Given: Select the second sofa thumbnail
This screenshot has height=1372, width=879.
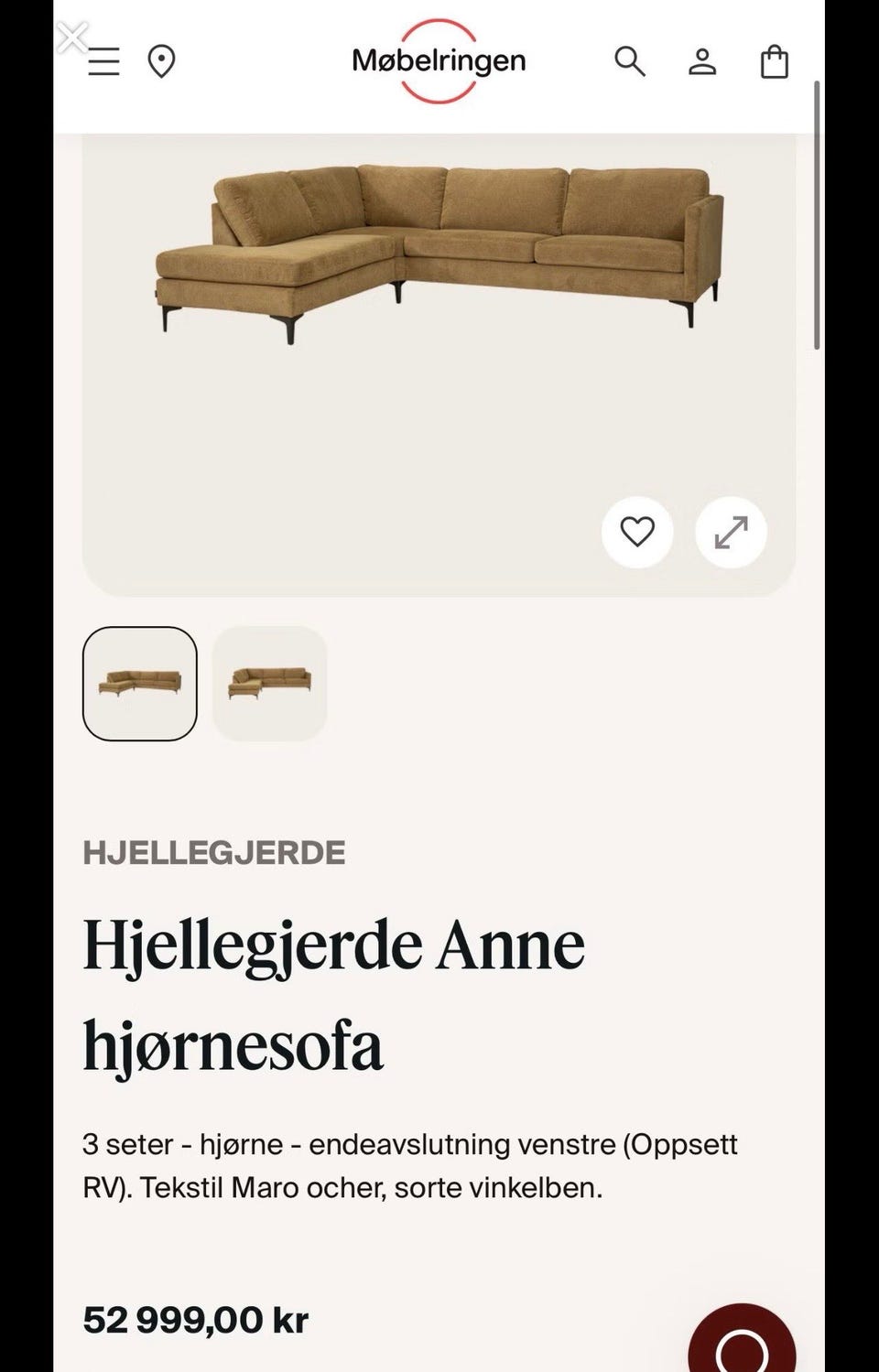Looking at the screenshot, I should tap(268, 685).
